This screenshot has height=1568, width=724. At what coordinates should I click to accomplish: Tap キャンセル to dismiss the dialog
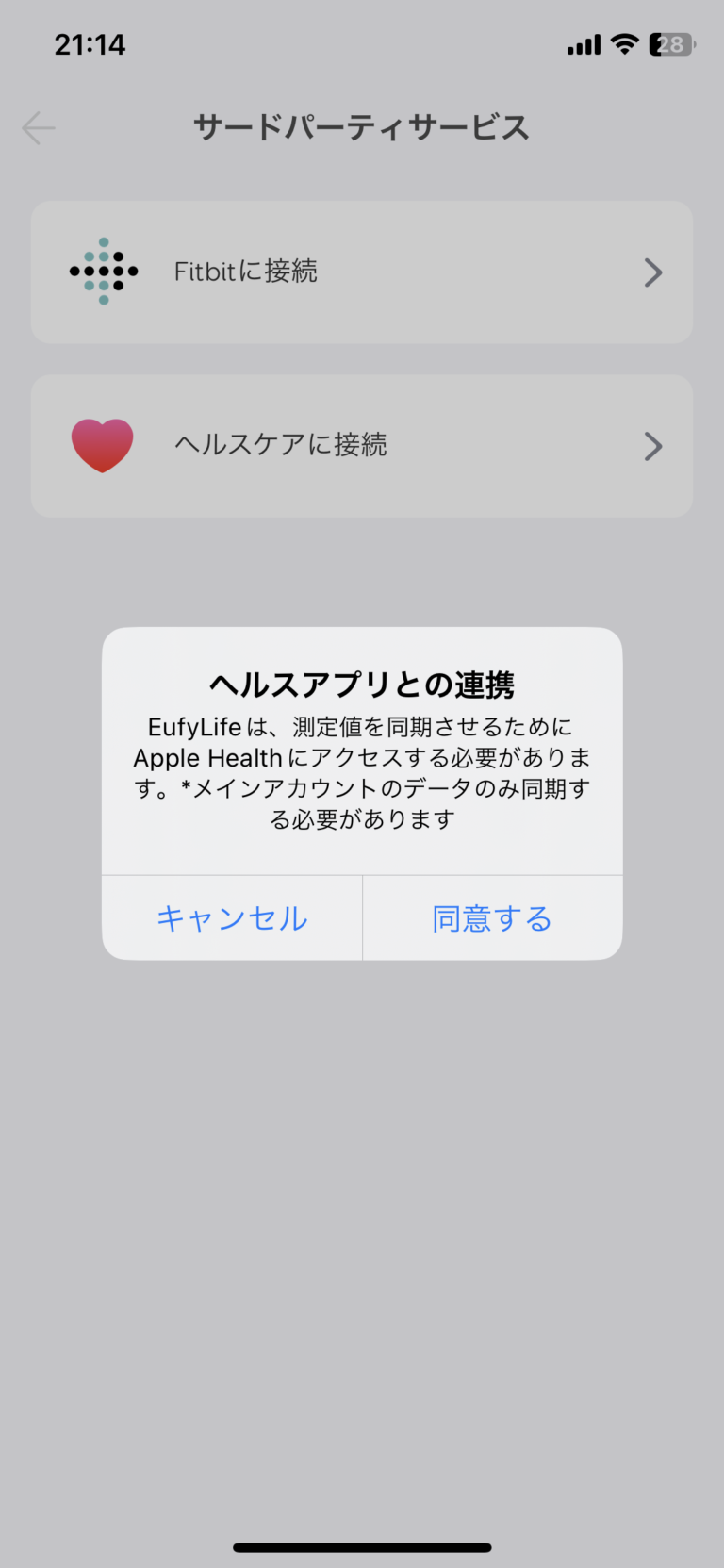coord(231,917)
